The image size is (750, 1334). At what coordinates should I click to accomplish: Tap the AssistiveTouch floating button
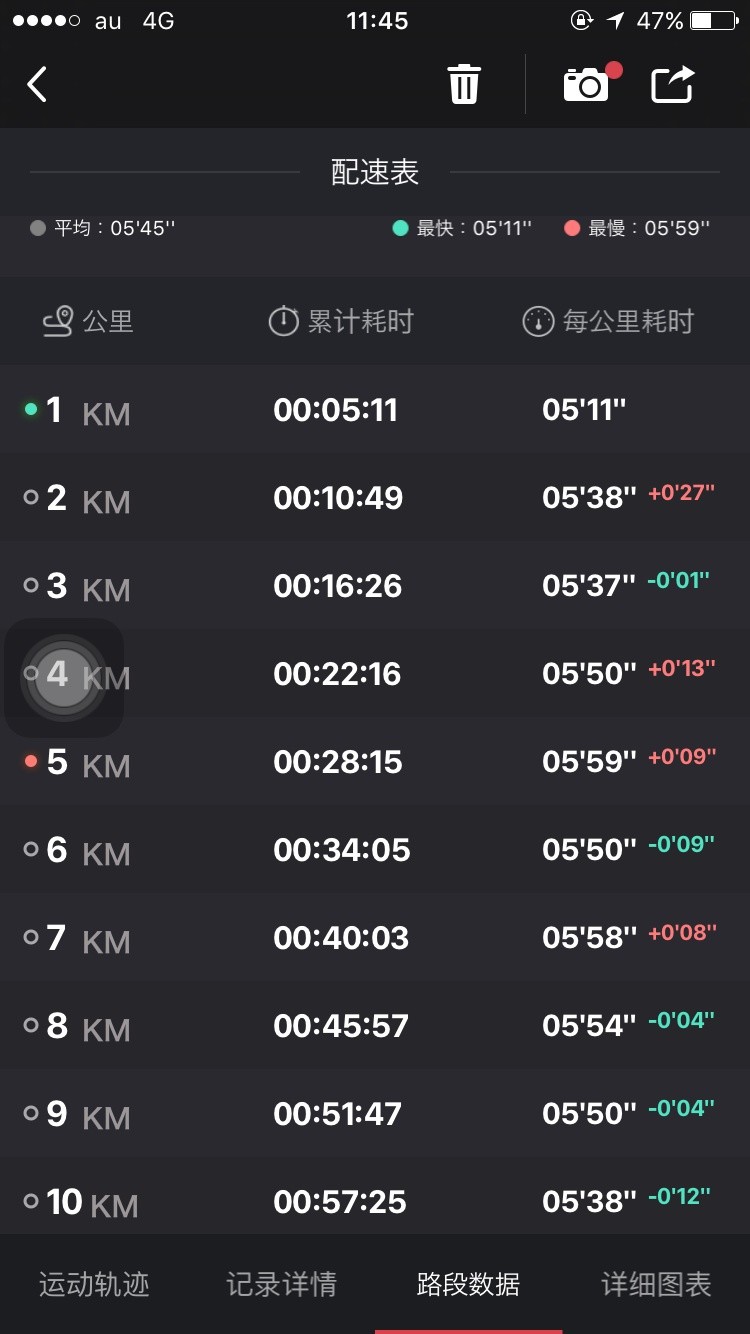pyautogui.click(x=64, y=678)
